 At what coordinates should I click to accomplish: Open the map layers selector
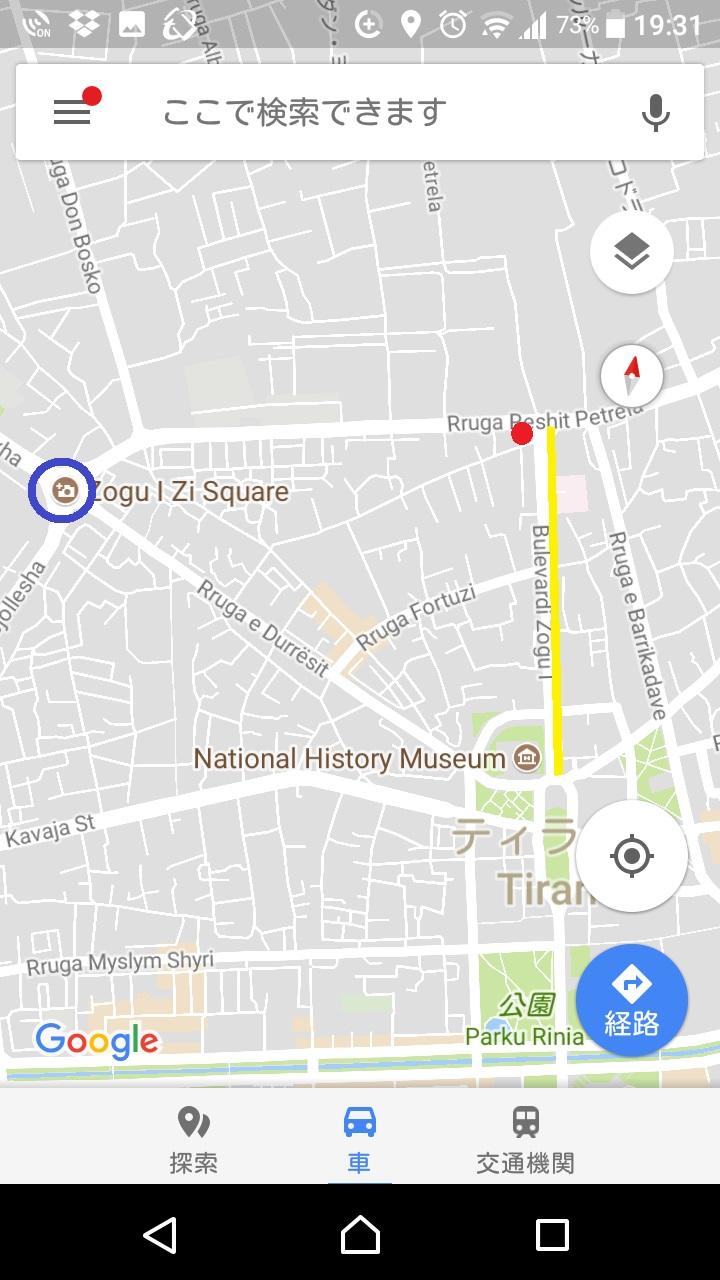pos(631,253)
